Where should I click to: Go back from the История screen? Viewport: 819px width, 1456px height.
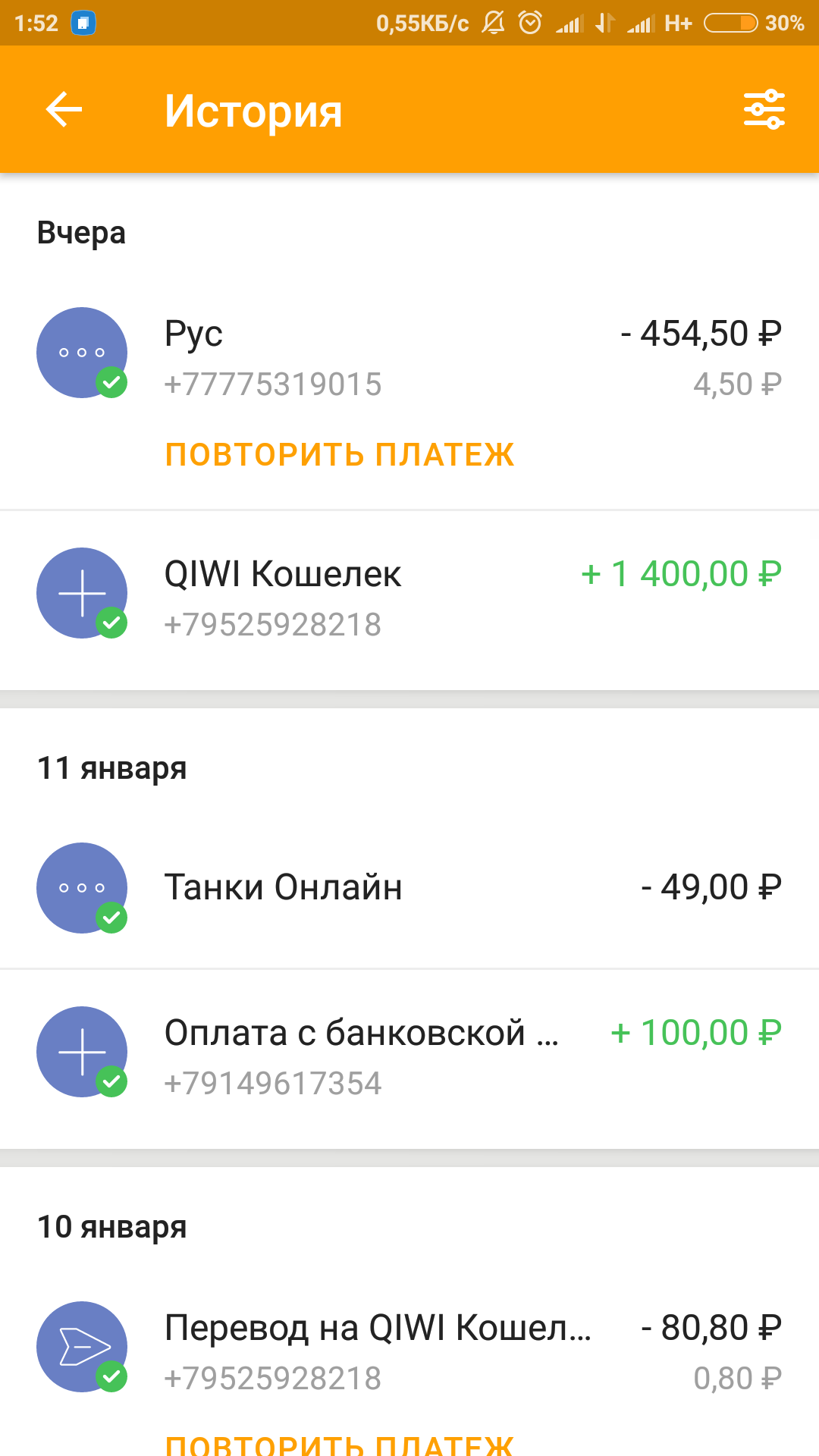64,110
